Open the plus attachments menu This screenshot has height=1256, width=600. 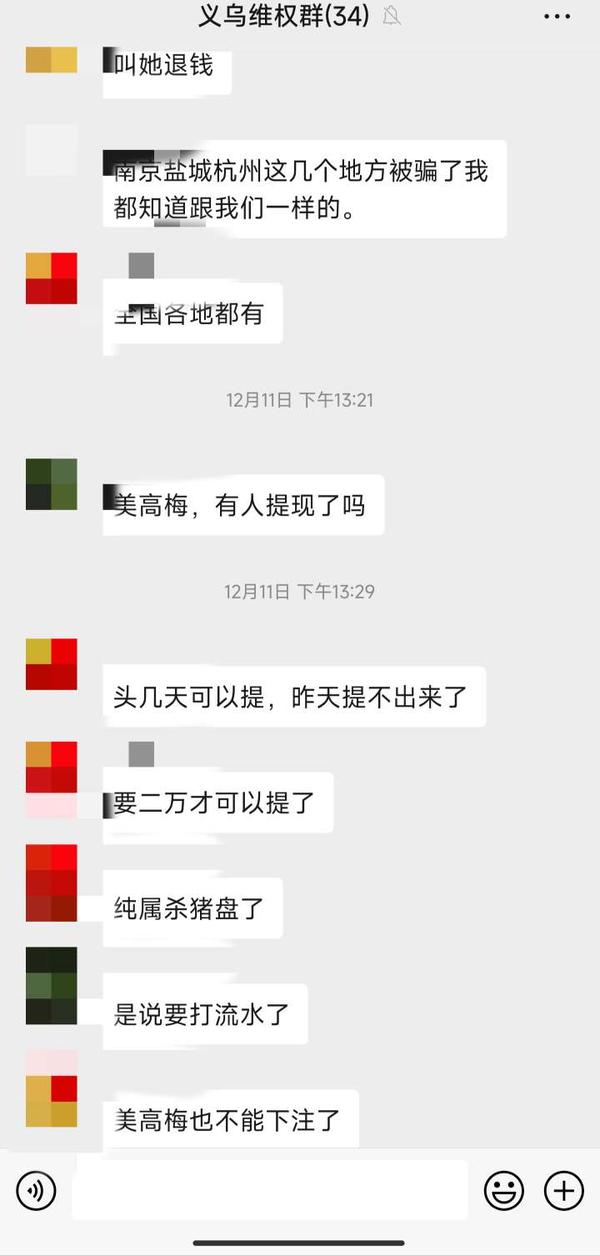click(564, 1190)
